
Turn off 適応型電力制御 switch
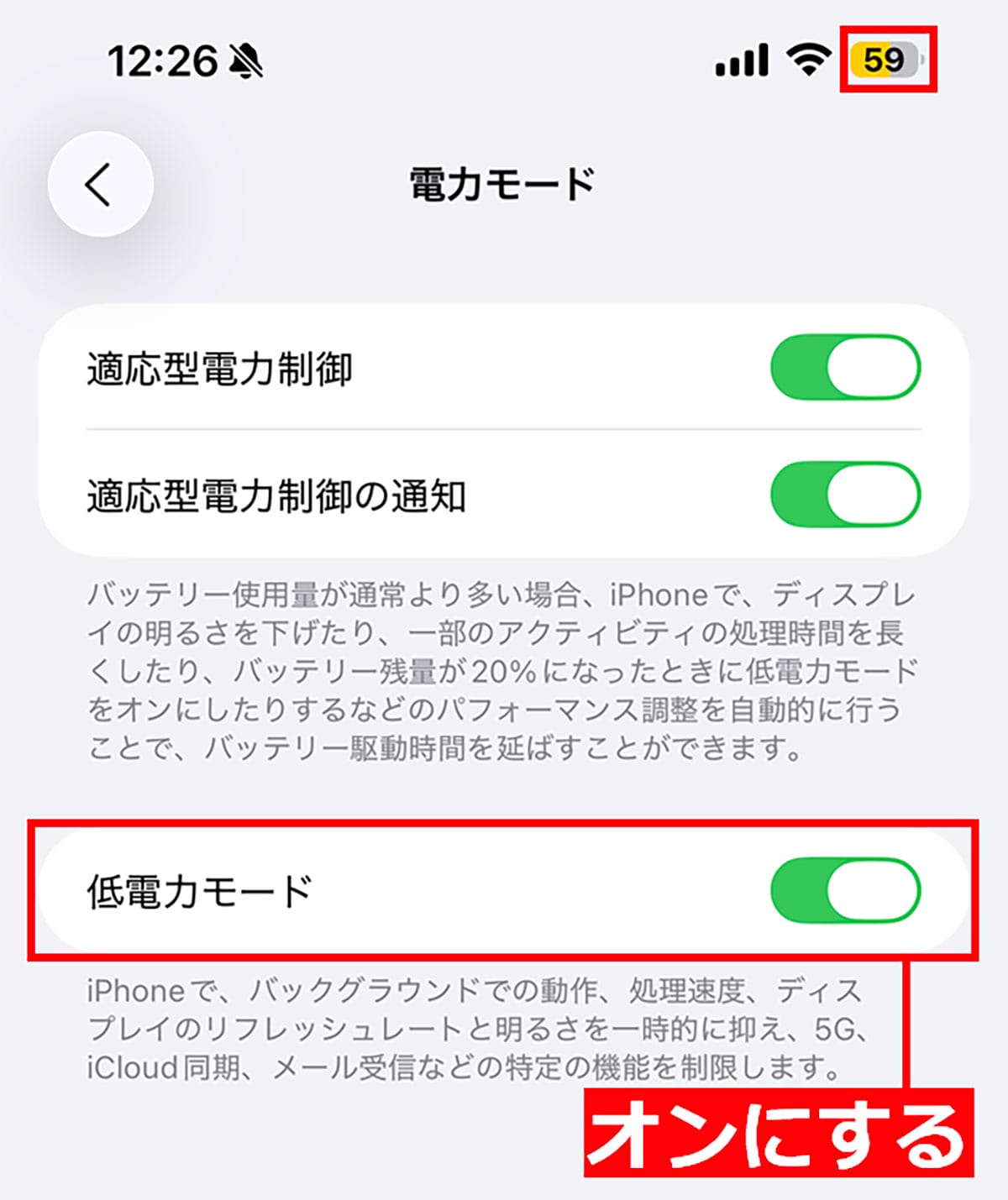click(845, 368)
